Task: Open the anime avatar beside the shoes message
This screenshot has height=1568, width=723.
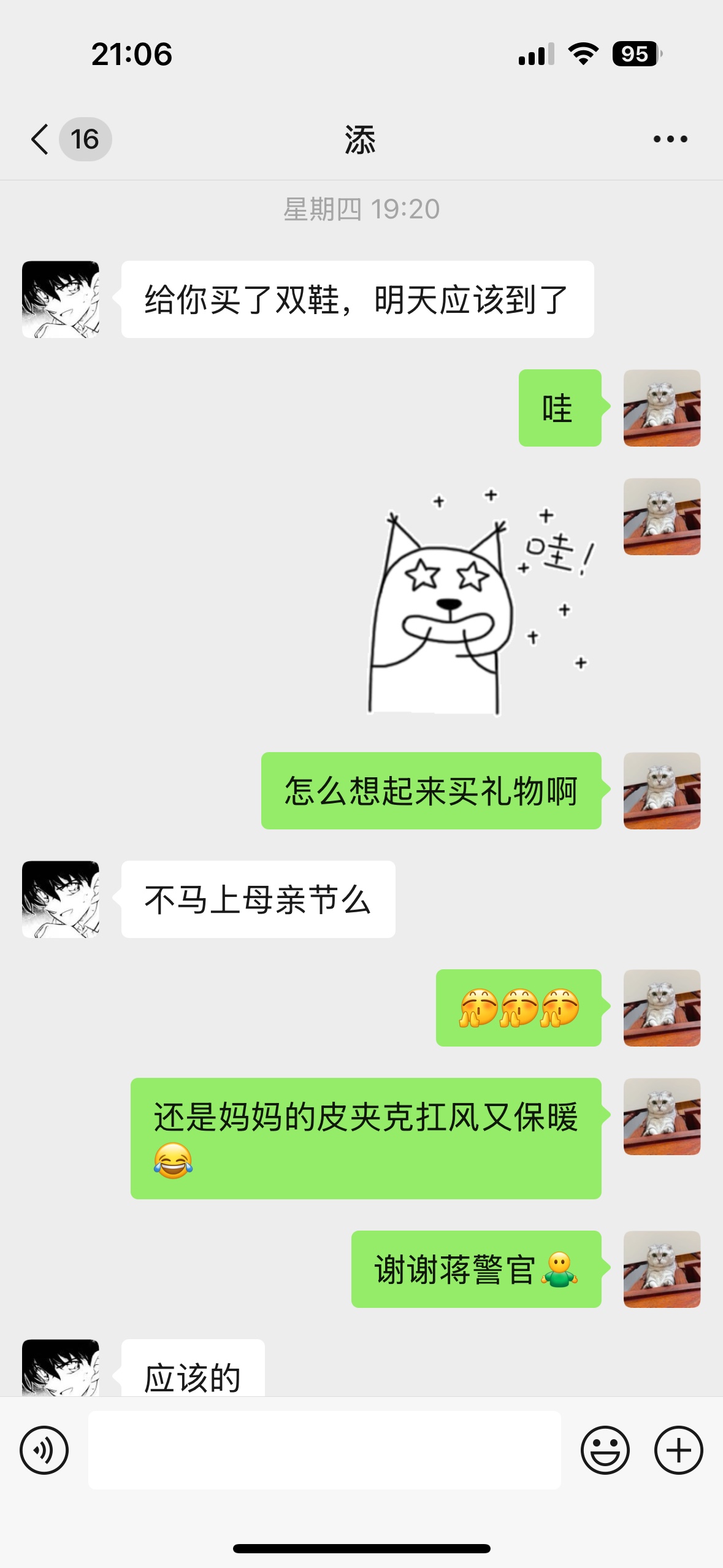Action: pyautogui.click(x=61, y=299)
